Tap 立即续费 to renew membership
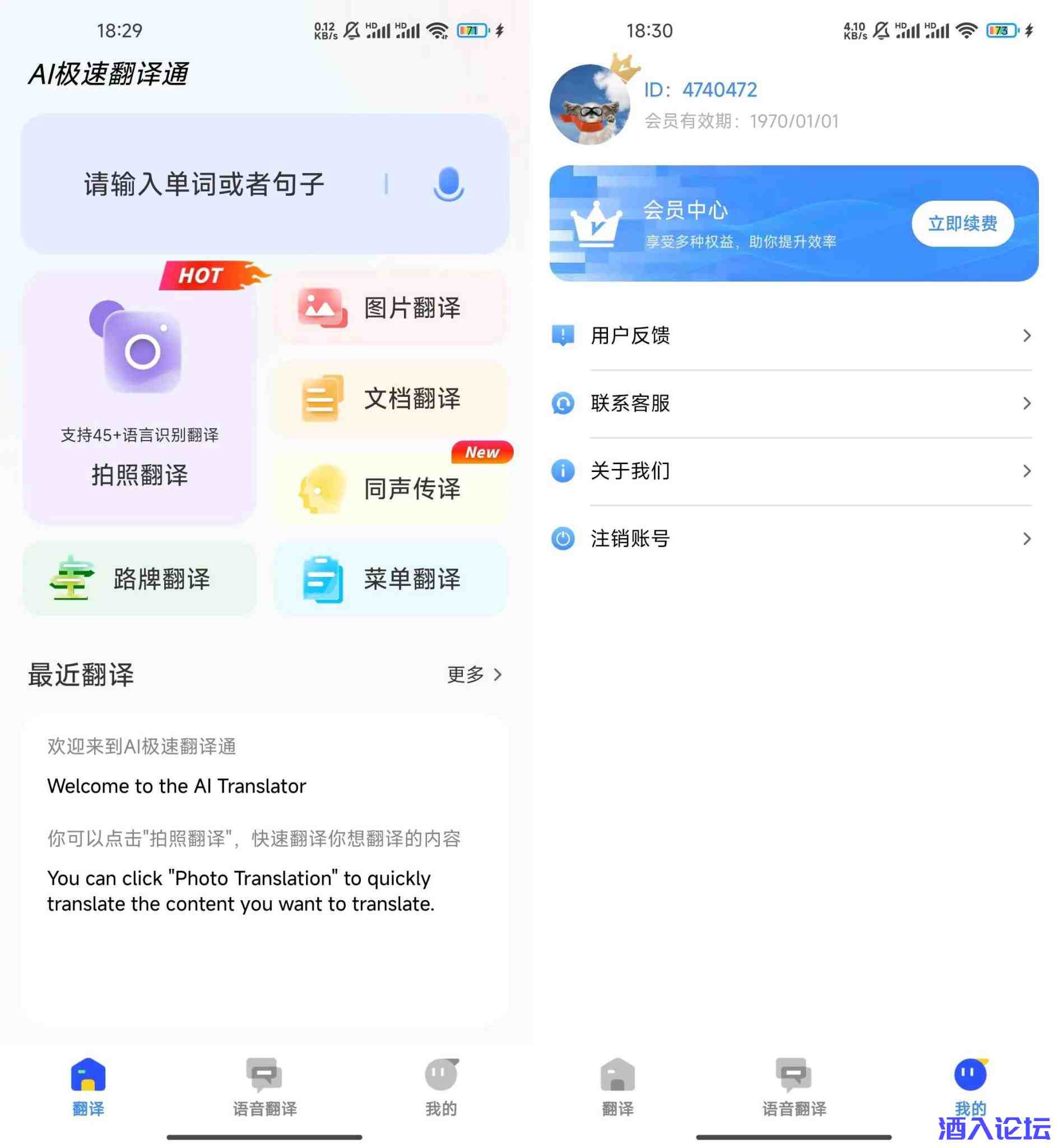Image resolution: width=1059 pixels, height=1148 pixels. (x=962, y=224)
